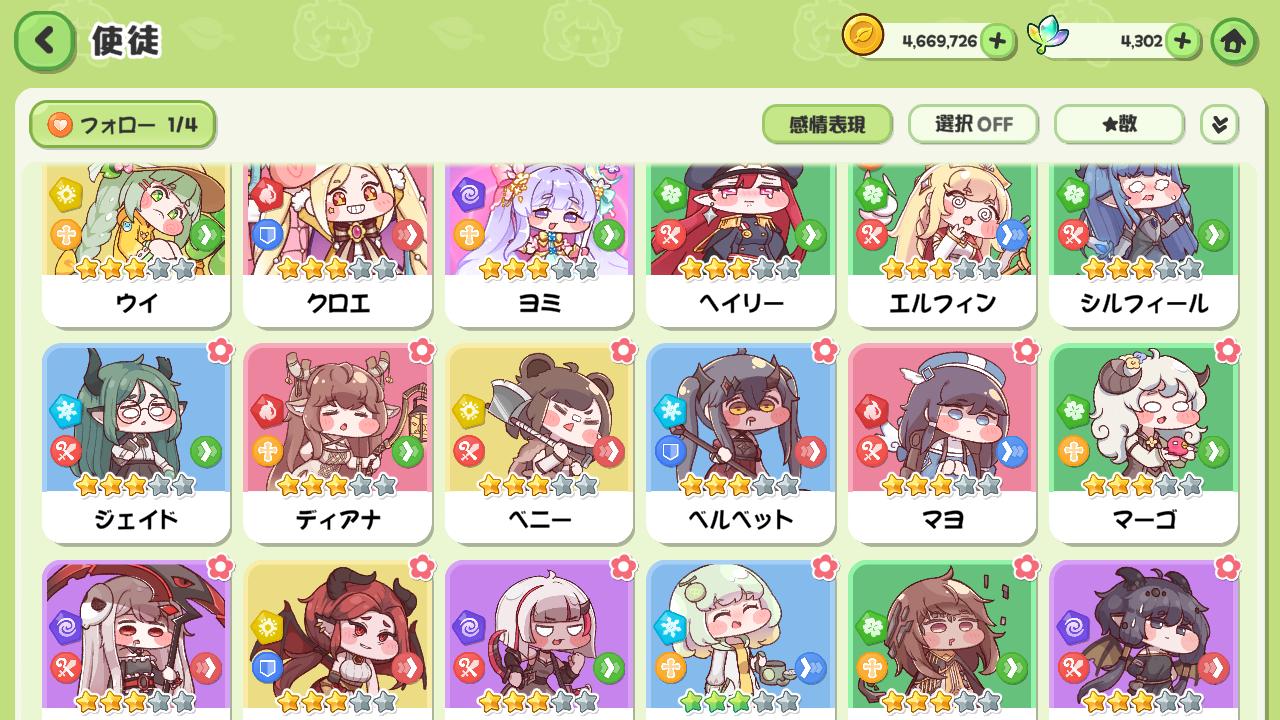View the マーゴ character card
The image size is (1280, 720).
click(1143, 445)
